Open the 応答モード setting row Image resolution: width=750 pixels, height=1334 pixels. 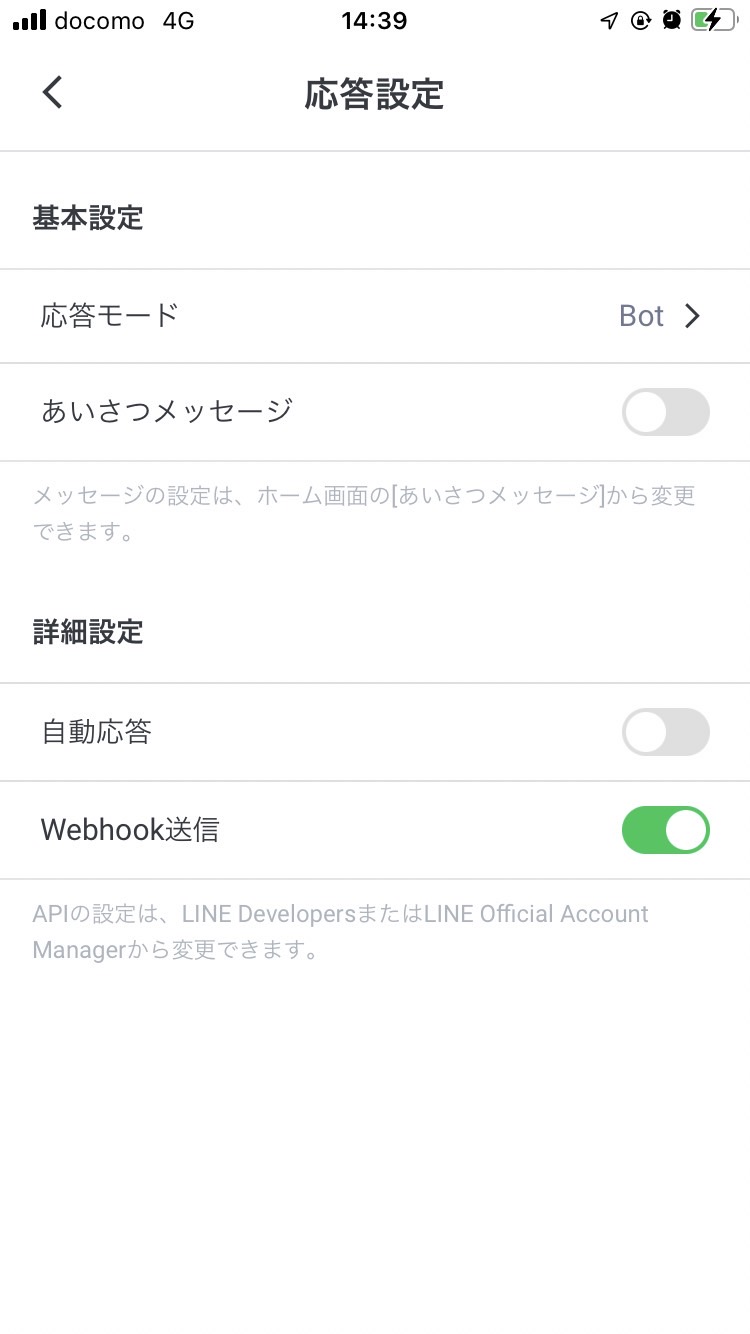[375, 316]
